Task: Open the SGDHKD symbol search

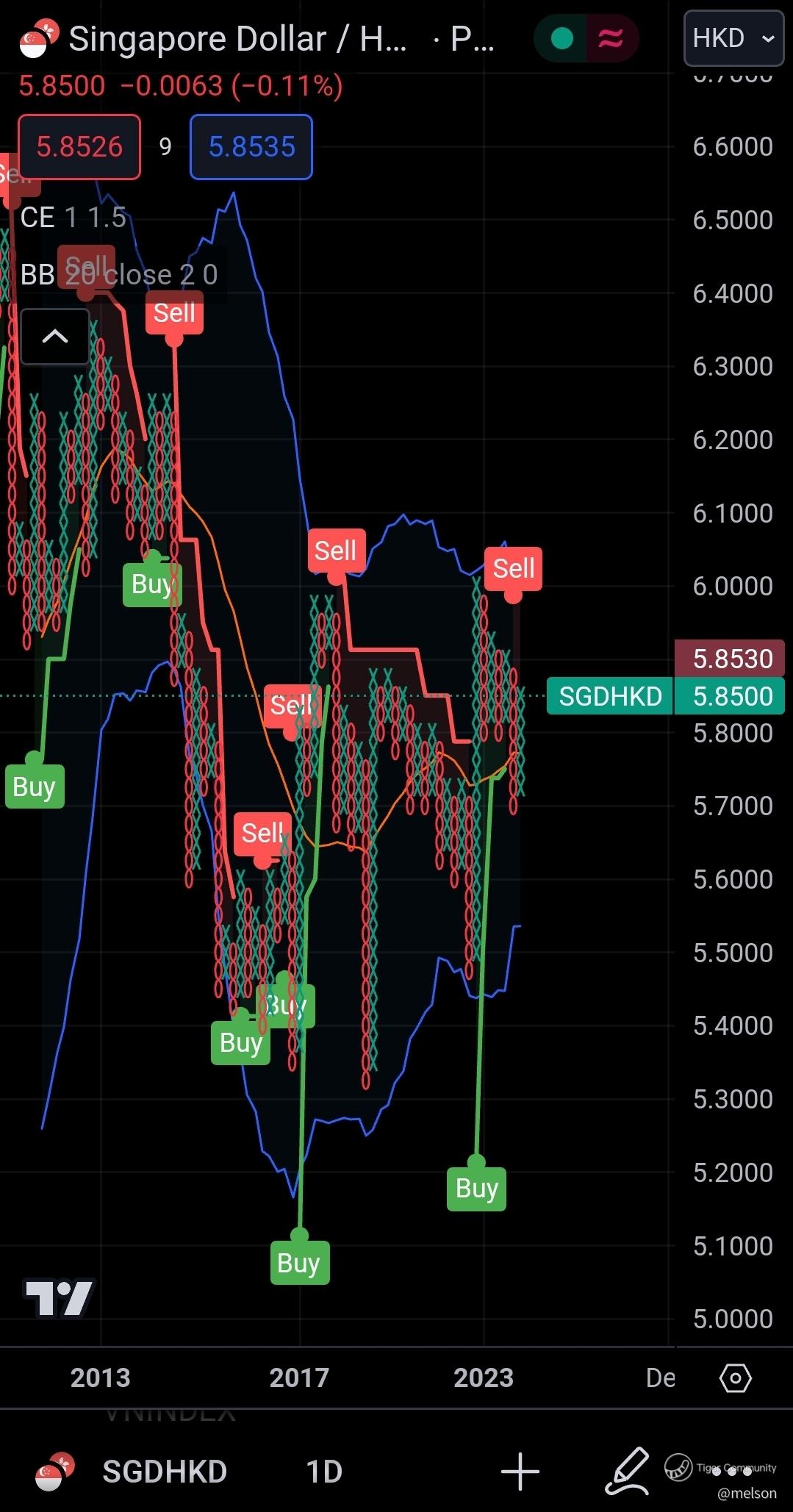Action: tap(164, 1472)
